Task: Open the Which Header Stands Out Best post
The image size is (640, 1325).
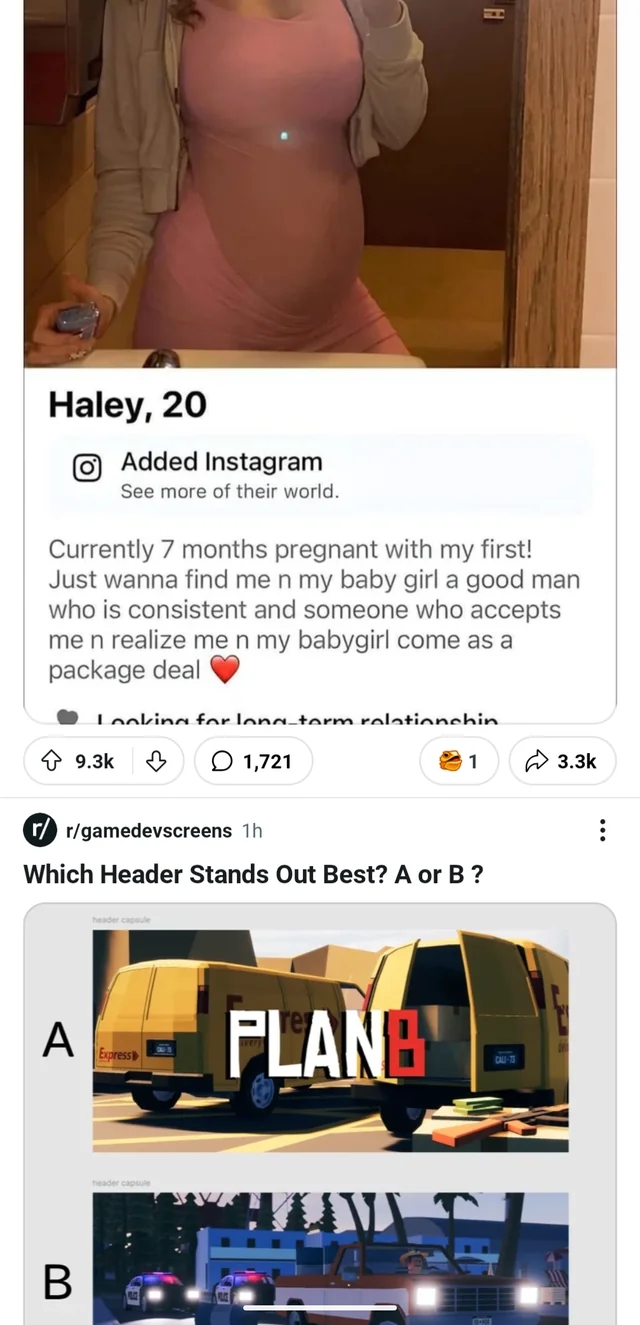Action: (x=254, y=874)
